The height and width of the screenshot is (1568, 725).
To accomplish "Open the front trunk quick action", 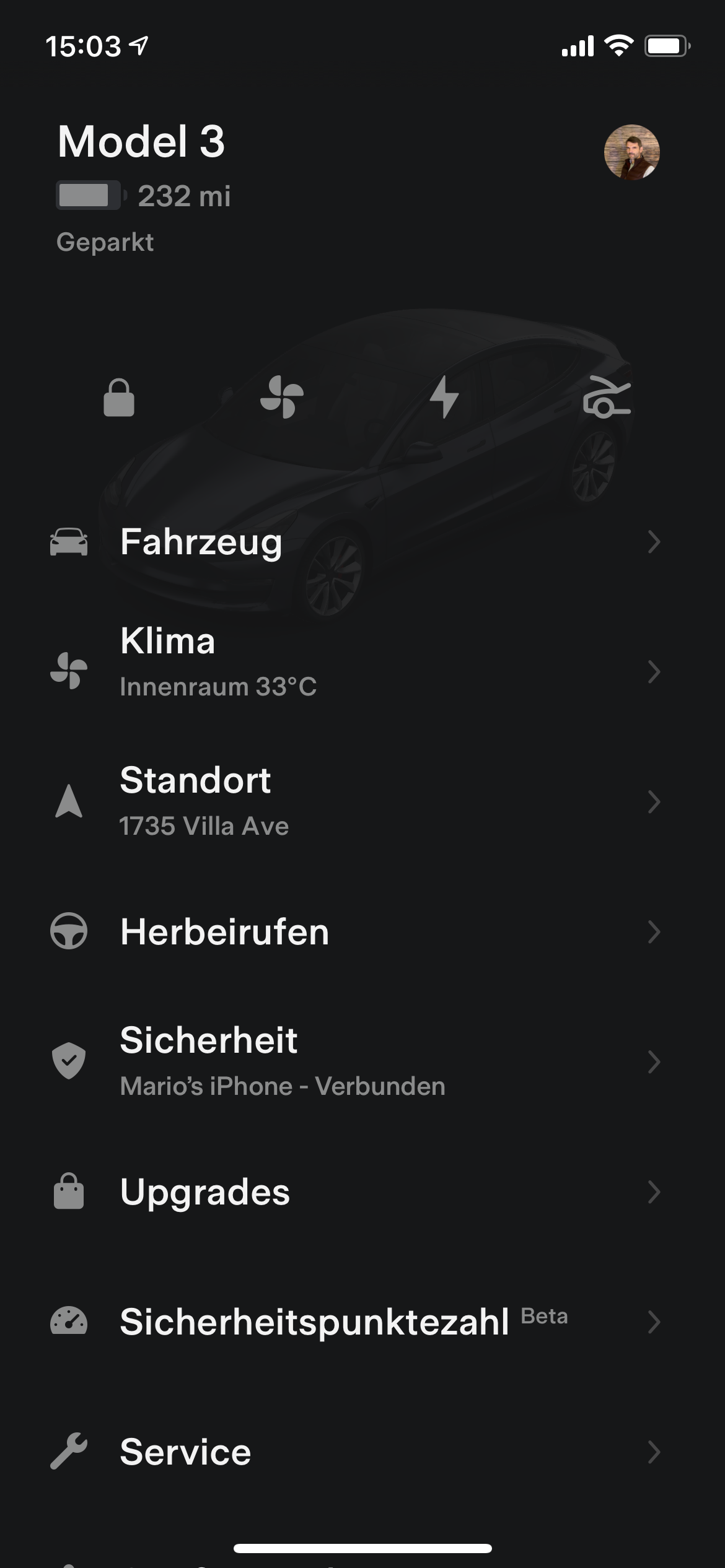I will coord(607,397).
